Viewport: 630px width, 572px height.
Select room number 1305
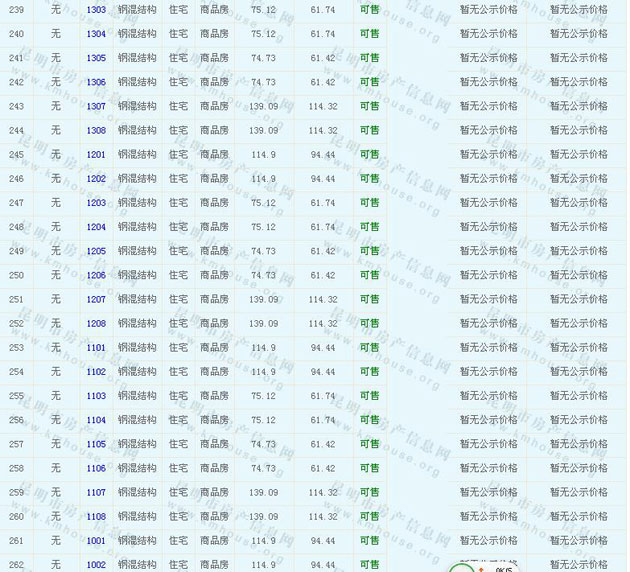click(96, 58)
